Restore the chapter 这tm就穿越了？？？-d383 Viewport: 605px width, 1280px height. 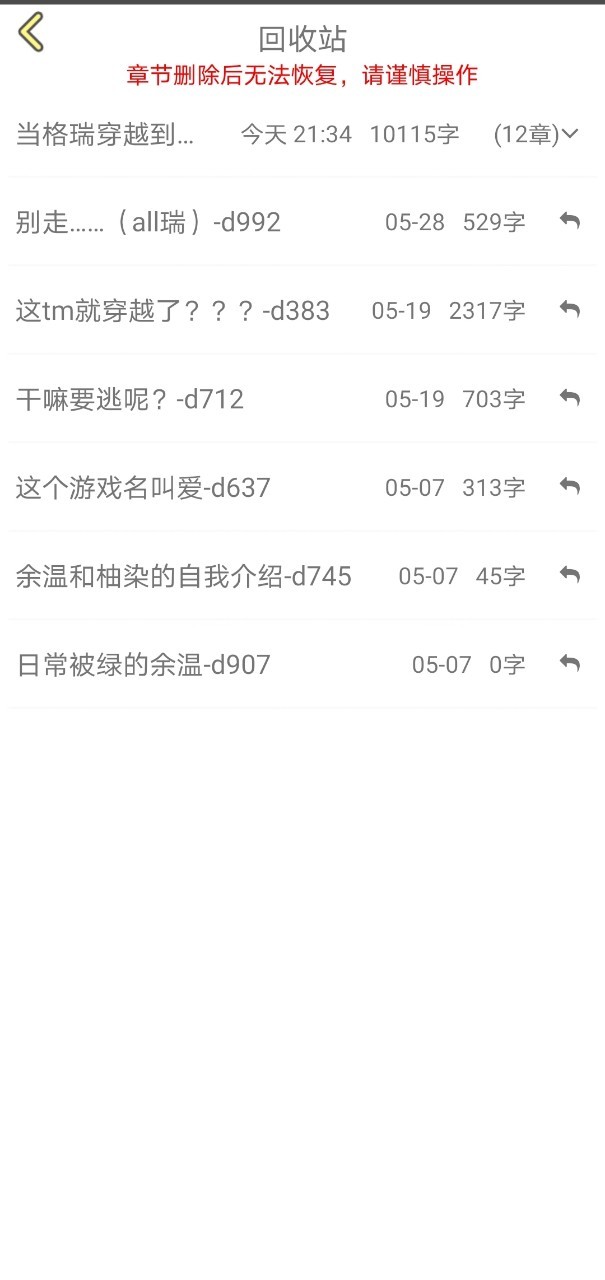pos(570,310)
